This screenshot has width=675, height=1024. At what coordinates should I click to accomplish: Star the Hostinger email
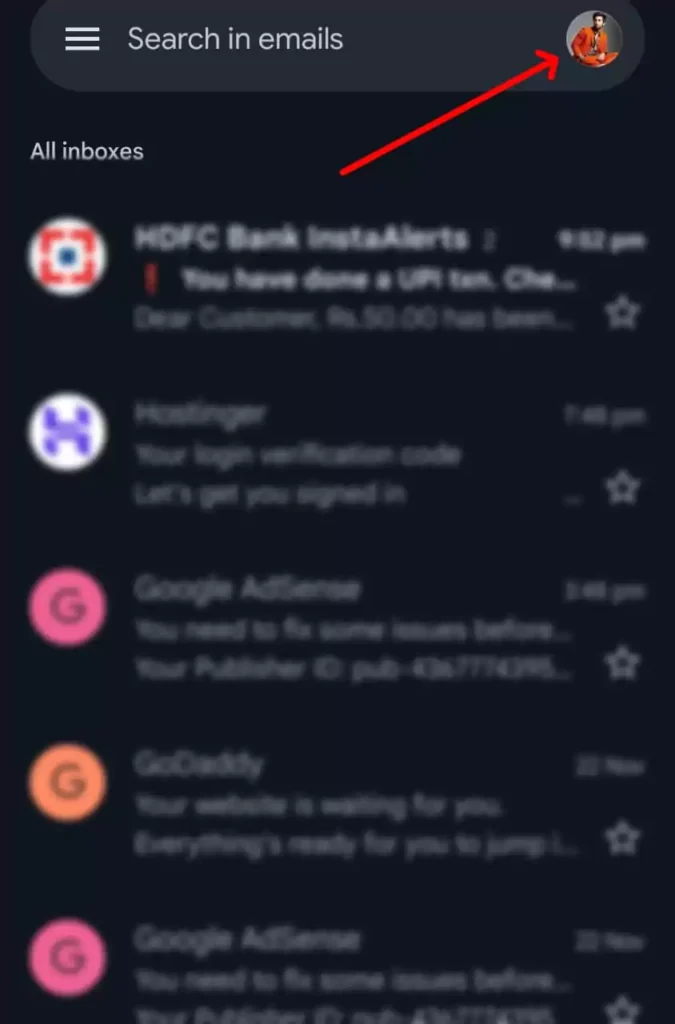[622, 489]
